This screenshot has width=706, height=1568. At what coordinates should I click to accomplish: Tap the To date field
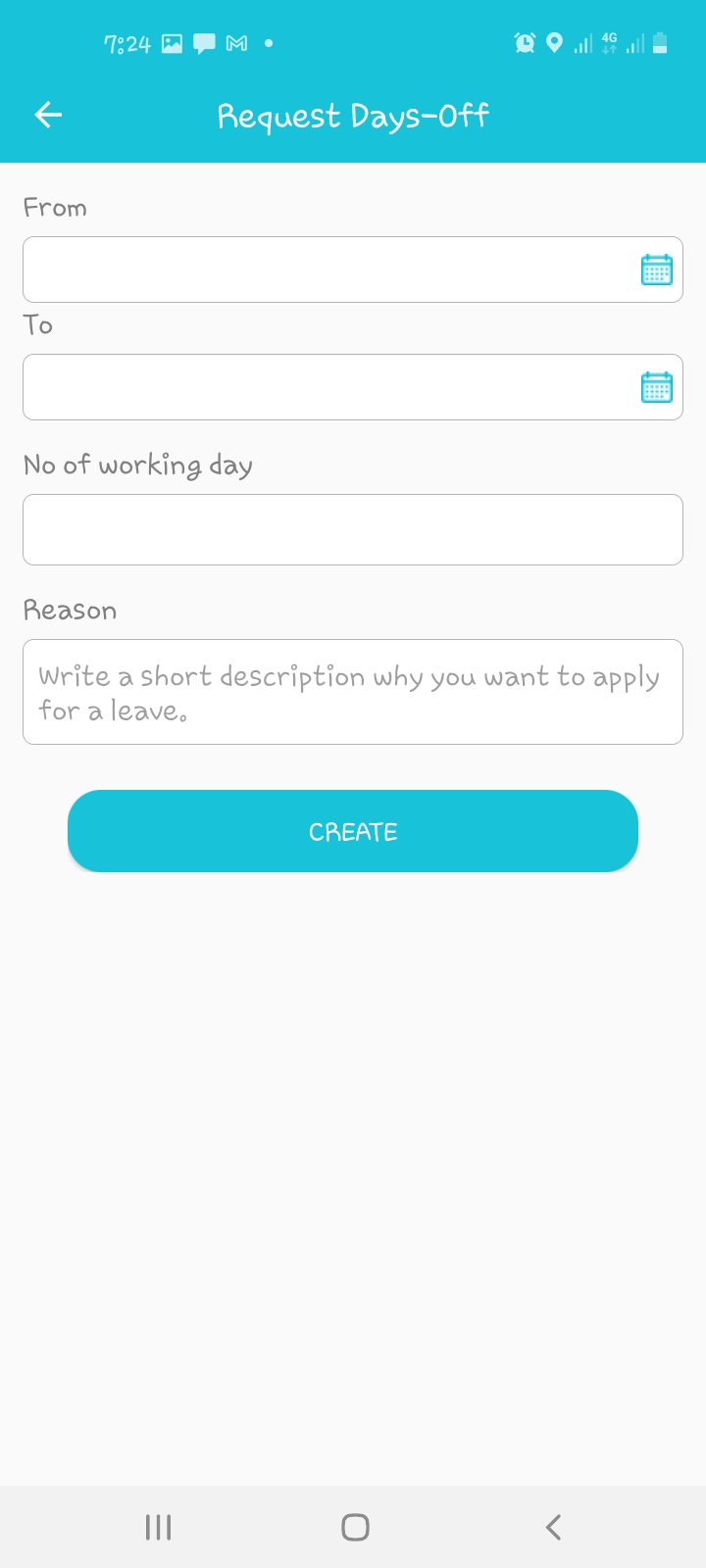click(x=353, y=387)
